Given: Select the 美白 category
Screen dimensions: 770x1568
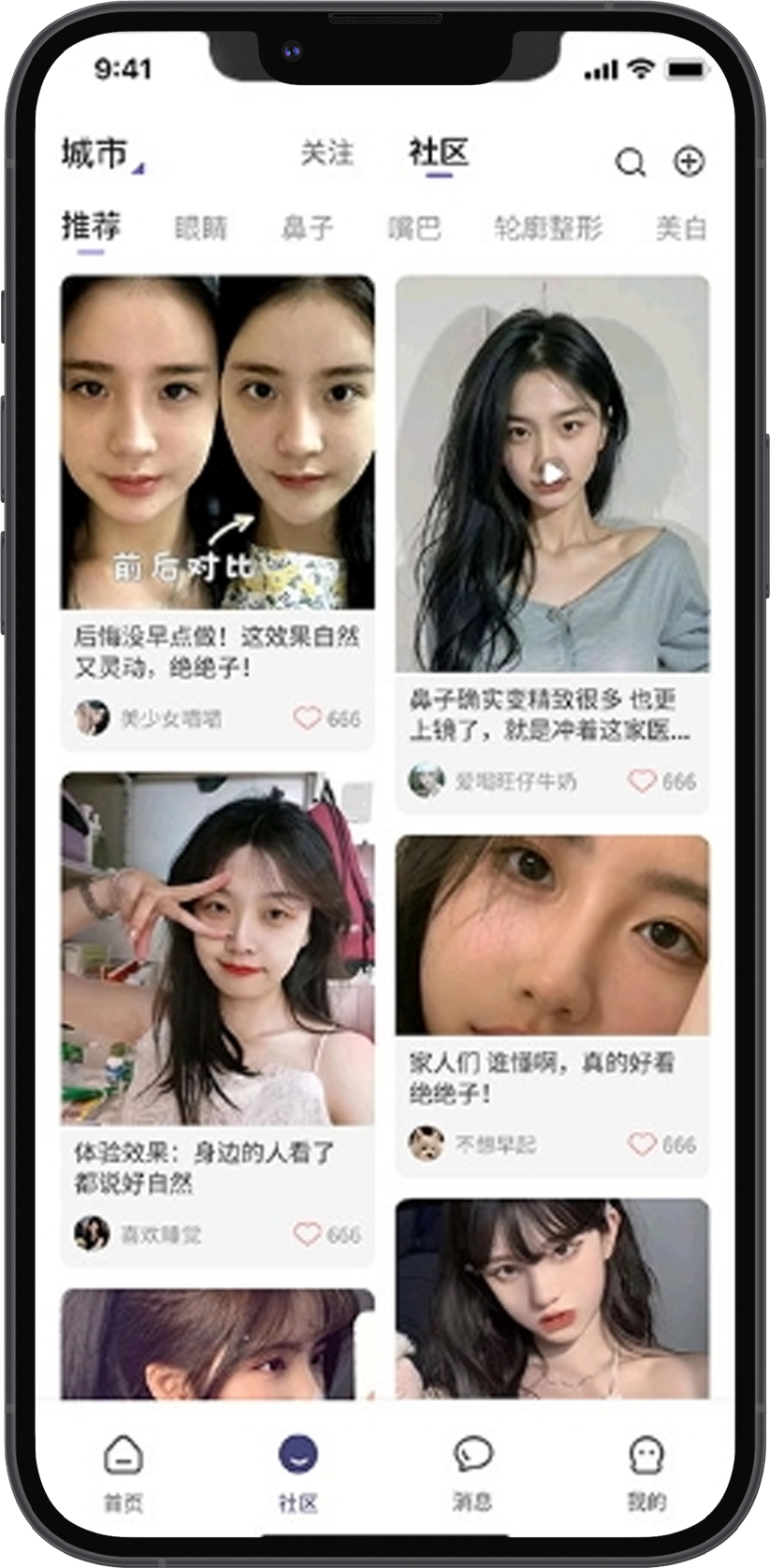Looking at the screenshot, I should pyautogui.click(x=681, y=228).
